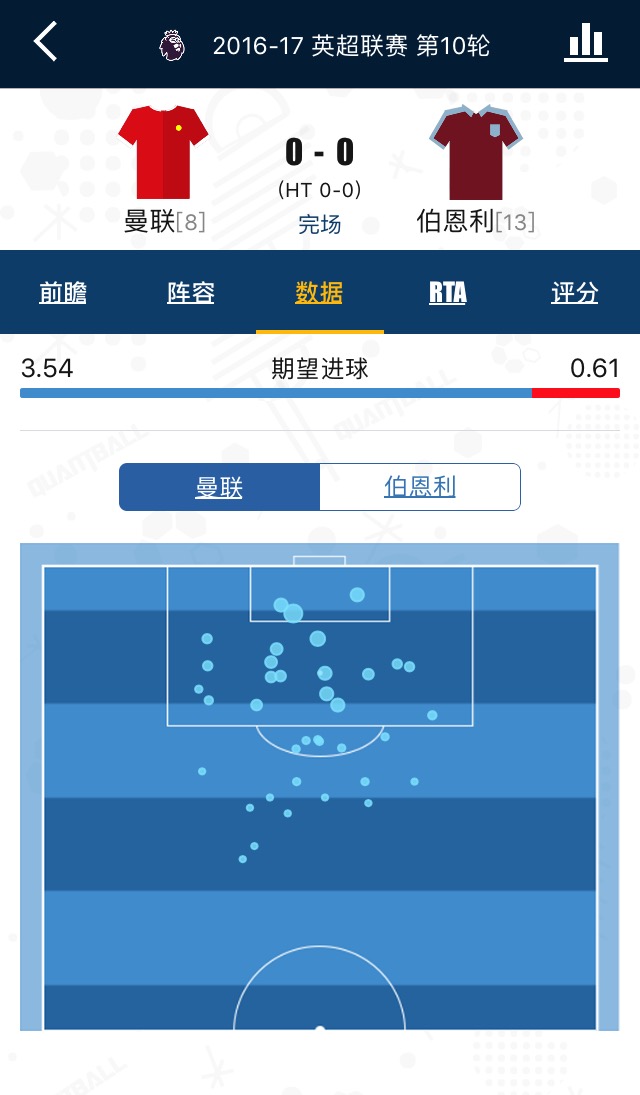Viewport: 640px width, 1095px height.
Task: Switch to the 阵容 tab
Action: click(x=191, y=293)
